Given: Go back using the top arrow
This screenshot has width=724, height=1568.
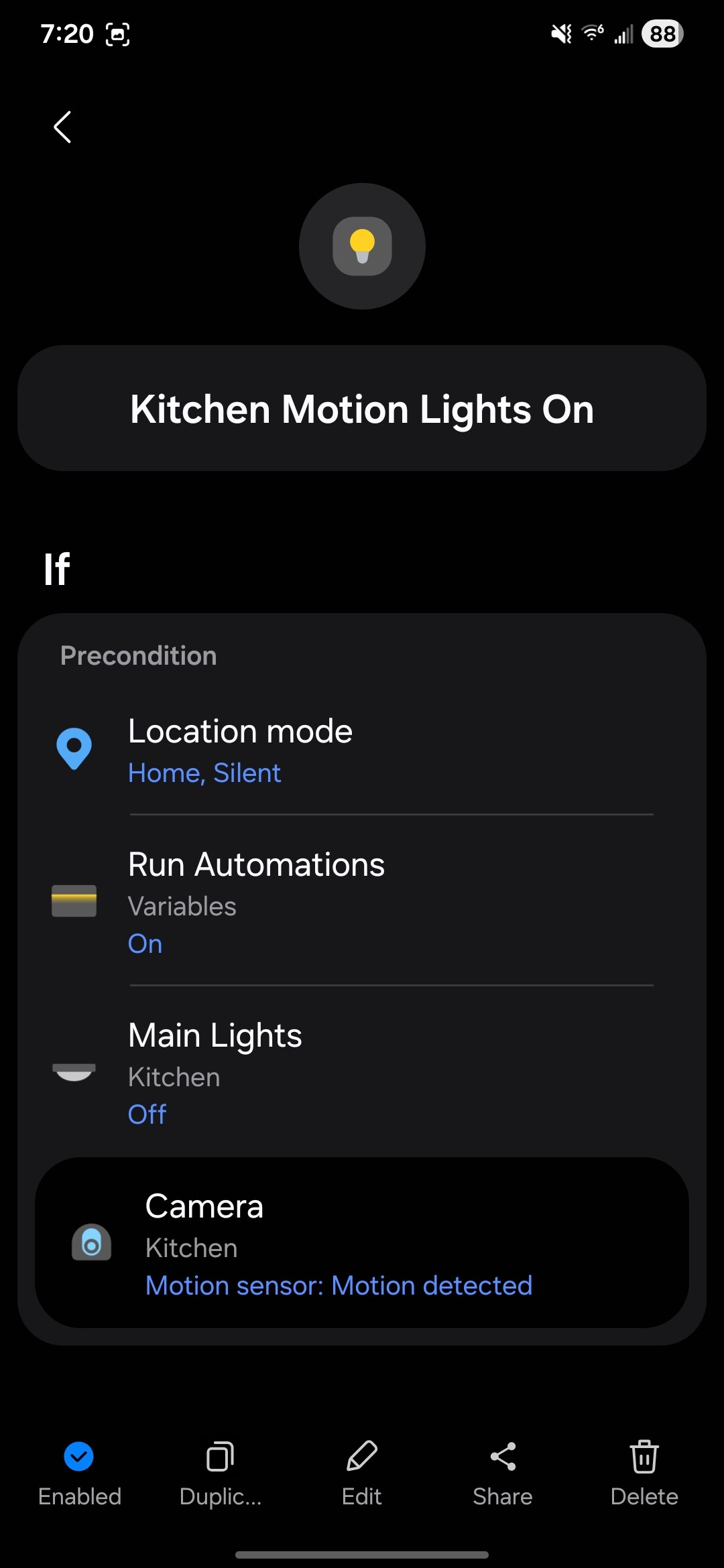Looking at the screenshot, I should tap(62, 127).
